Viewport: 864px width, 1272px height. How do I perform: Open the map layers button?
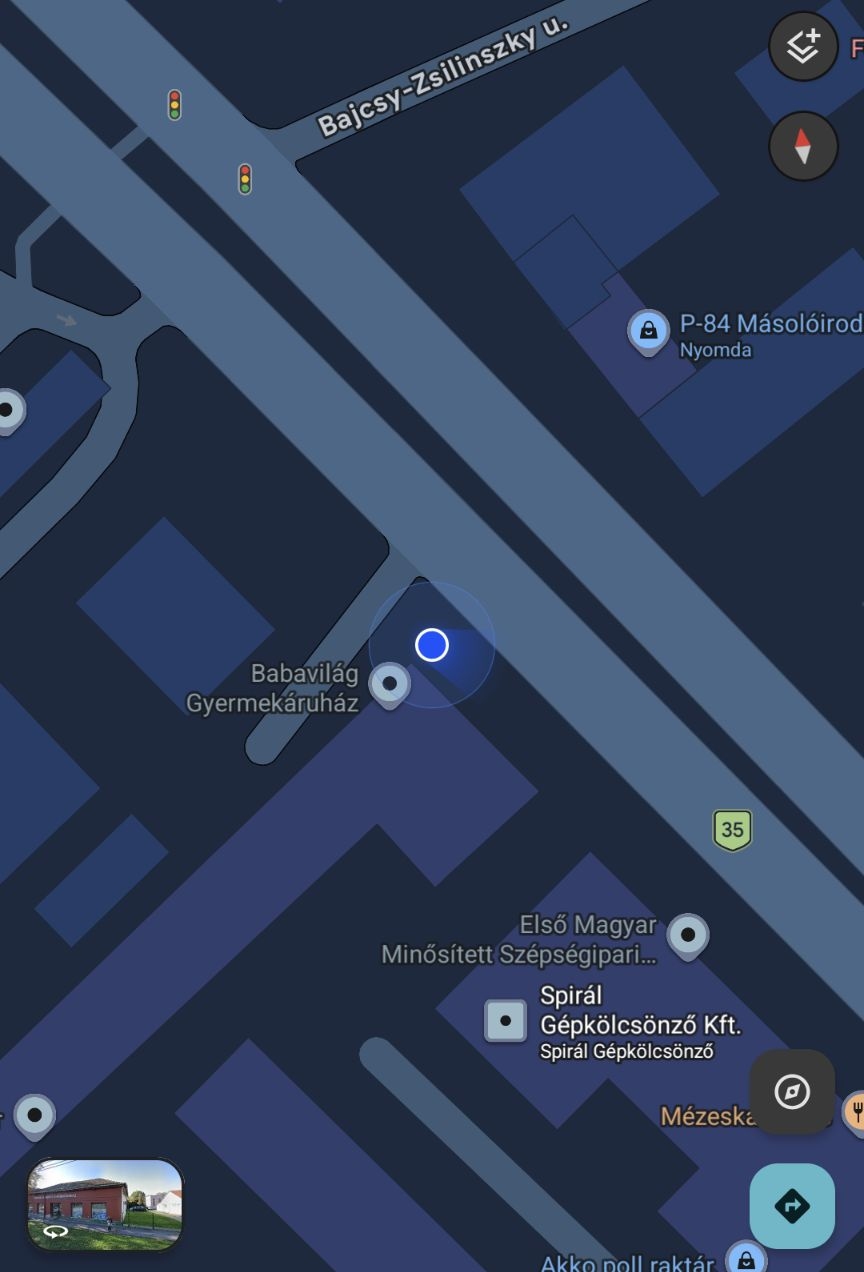coord(802,46)
